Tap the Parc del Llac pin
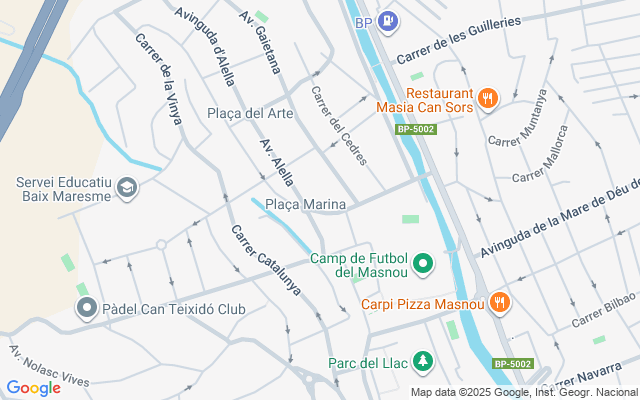This screenshot has height=400, width=640. (423, 361)
